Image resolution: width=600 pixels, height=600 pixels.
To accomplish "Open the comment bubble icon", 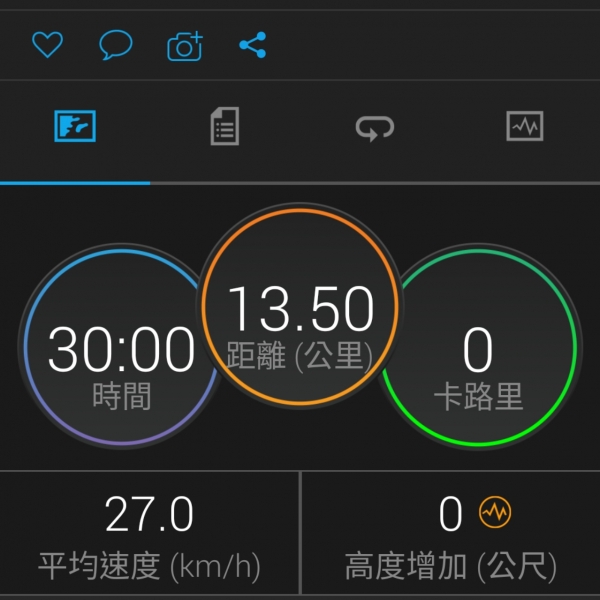I will [116, 45].
